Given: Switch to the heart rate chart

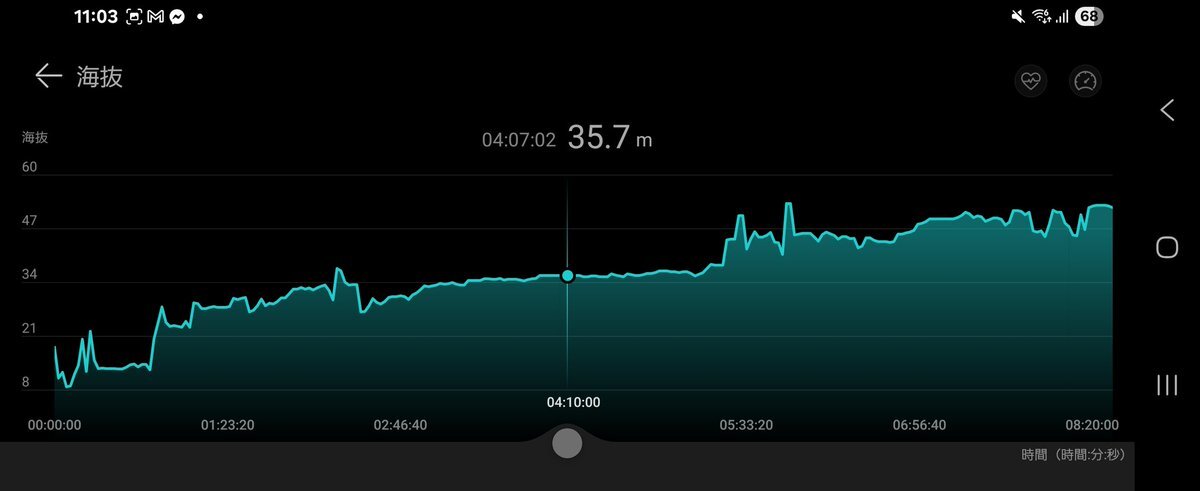Looking at the screenshot, I should coord(1031,81).
